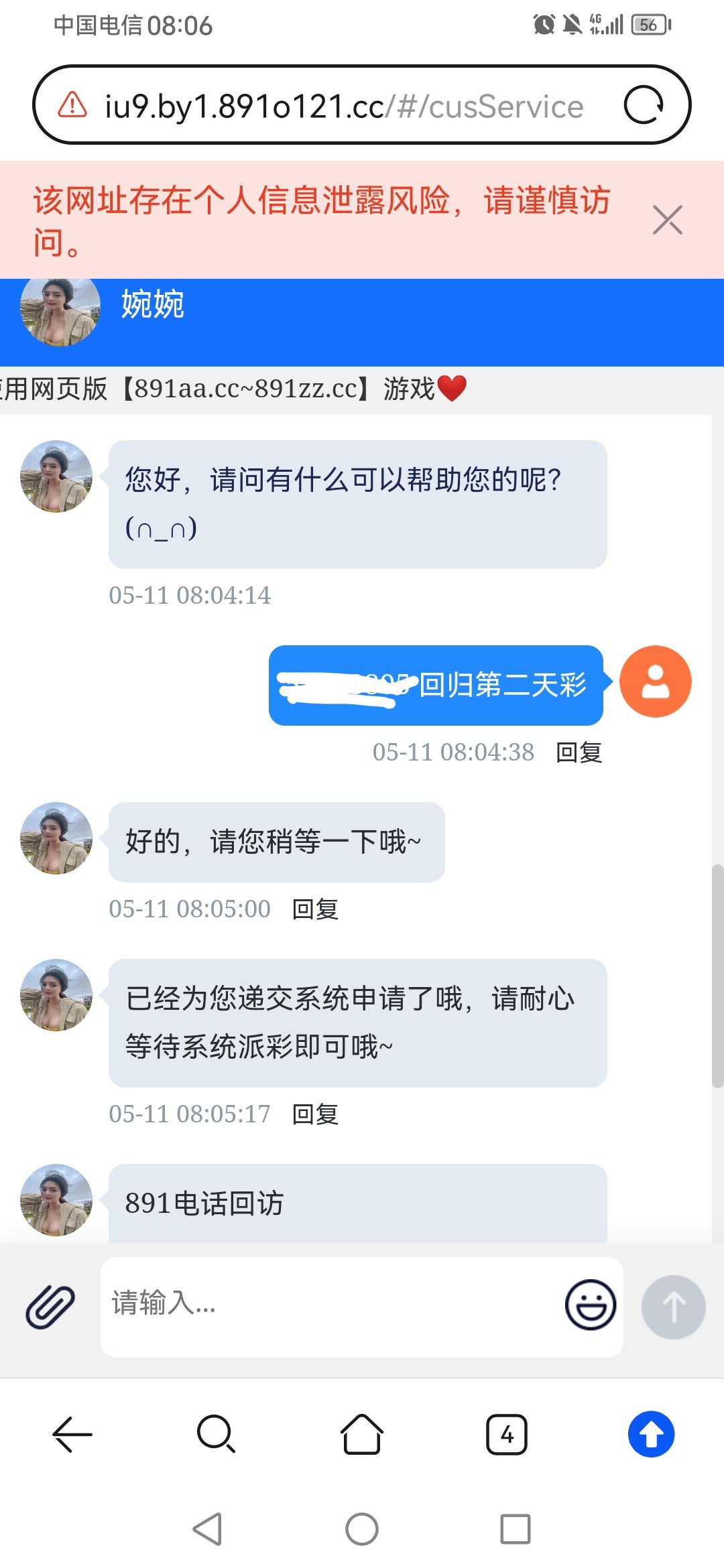Viewport: 724px width, 1568px height.
Task: Go back with the browser back arrow
Action: (x=72, y=1435)
